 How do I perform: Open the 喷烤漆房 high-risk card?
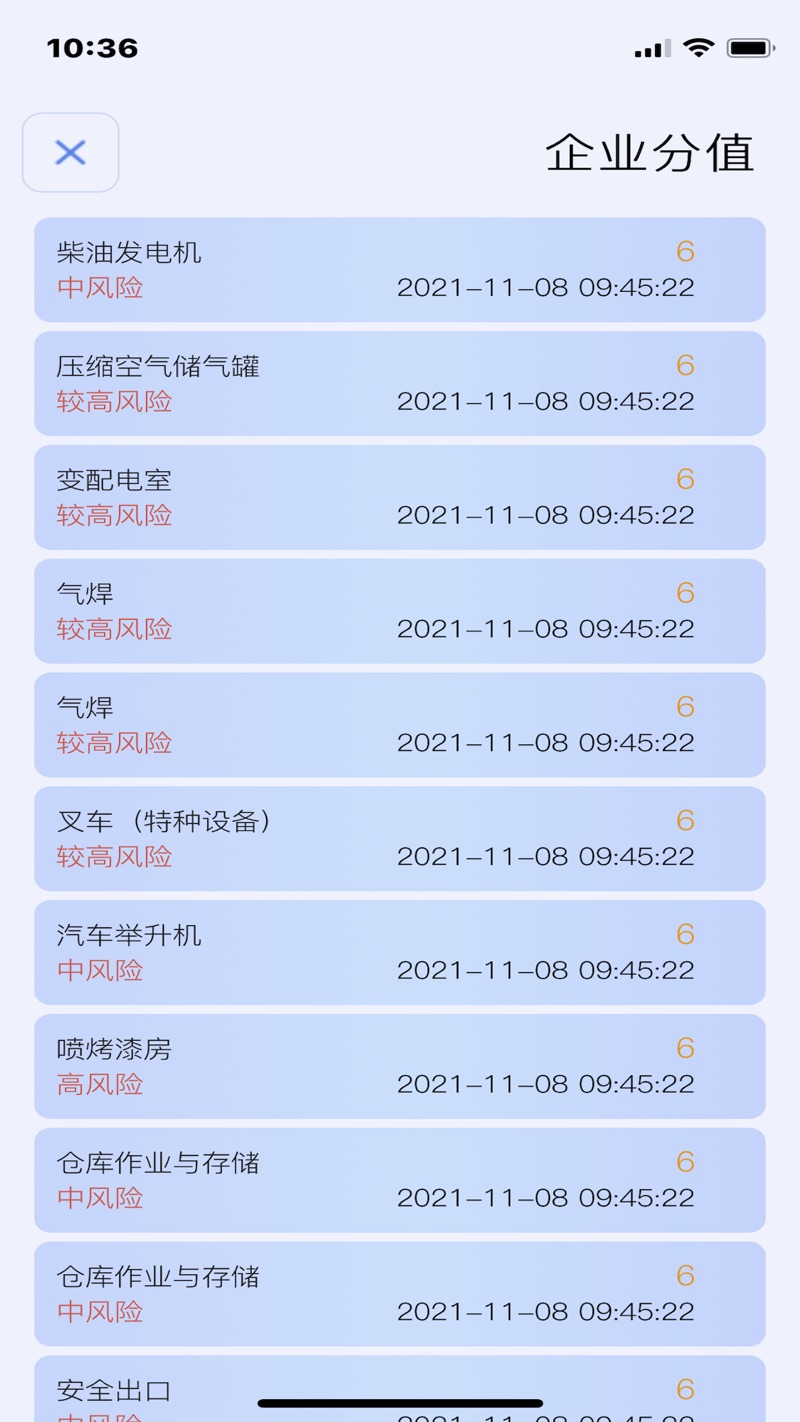[x=400, y=1066]
